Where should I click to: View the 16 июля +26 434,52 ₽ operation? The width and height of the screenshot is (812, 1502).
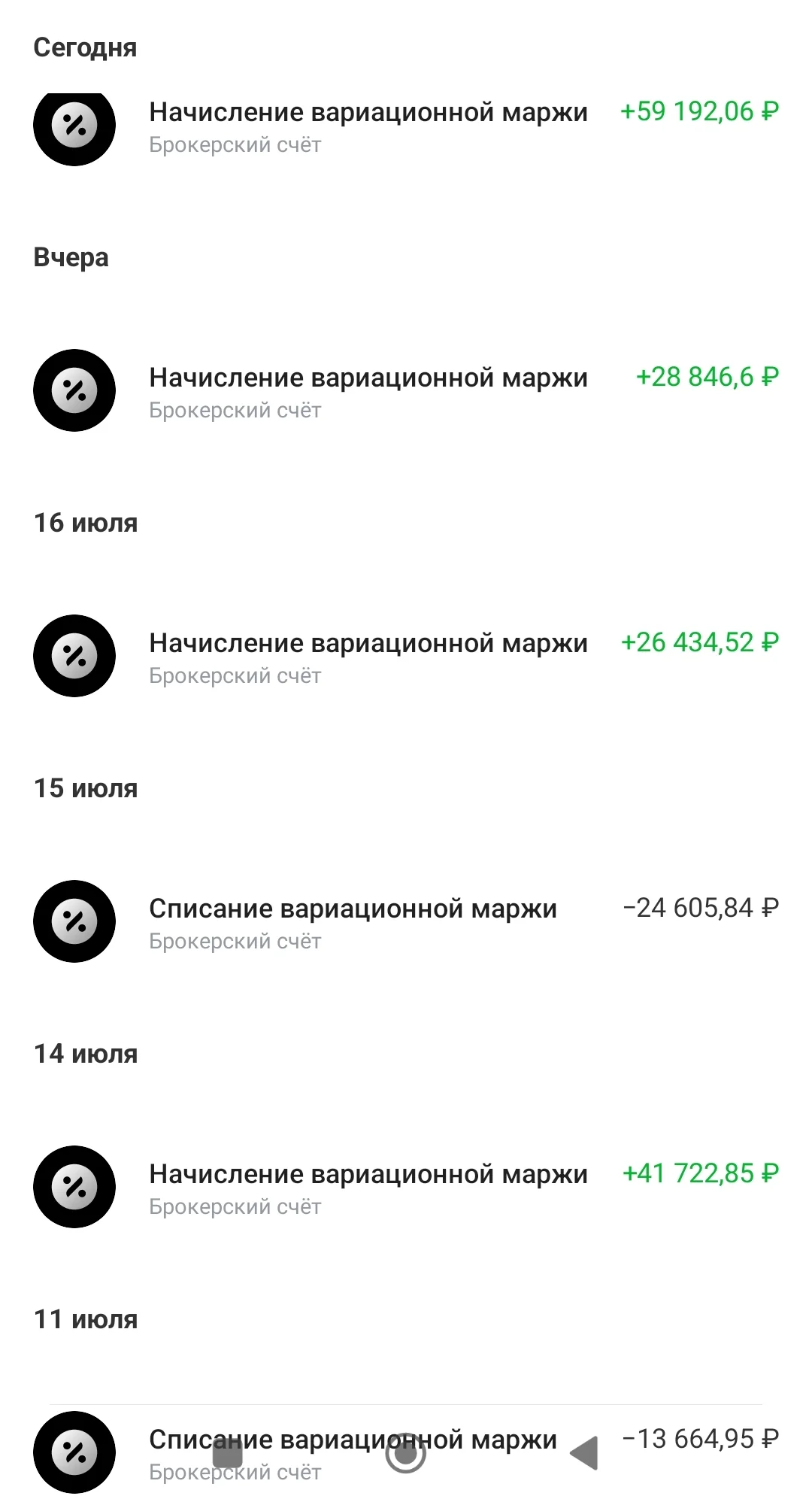click(406, 656)
